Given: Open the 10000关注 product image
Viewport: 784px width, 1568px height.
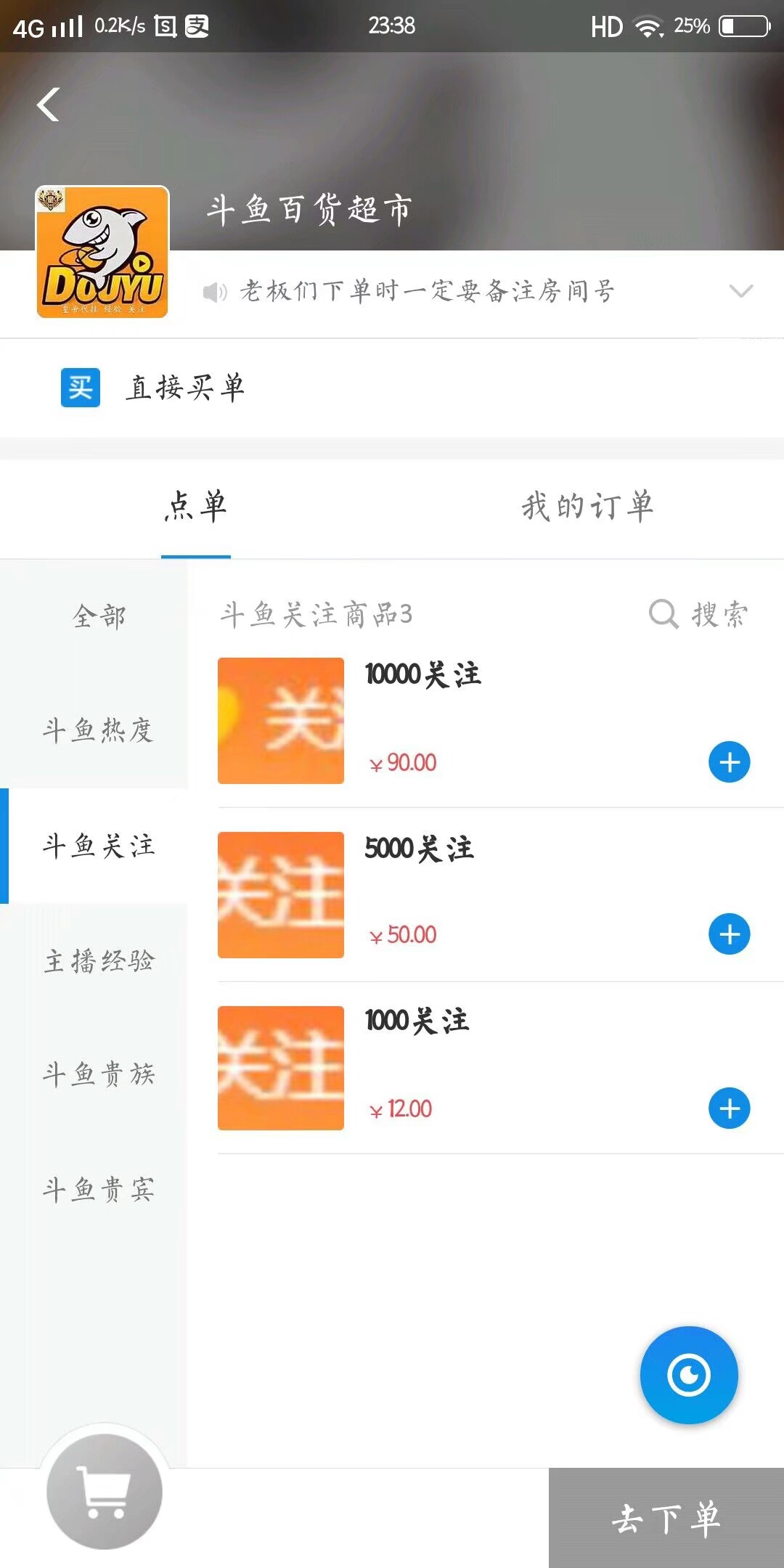Looking at the screenshot, I should coord(281,721).
